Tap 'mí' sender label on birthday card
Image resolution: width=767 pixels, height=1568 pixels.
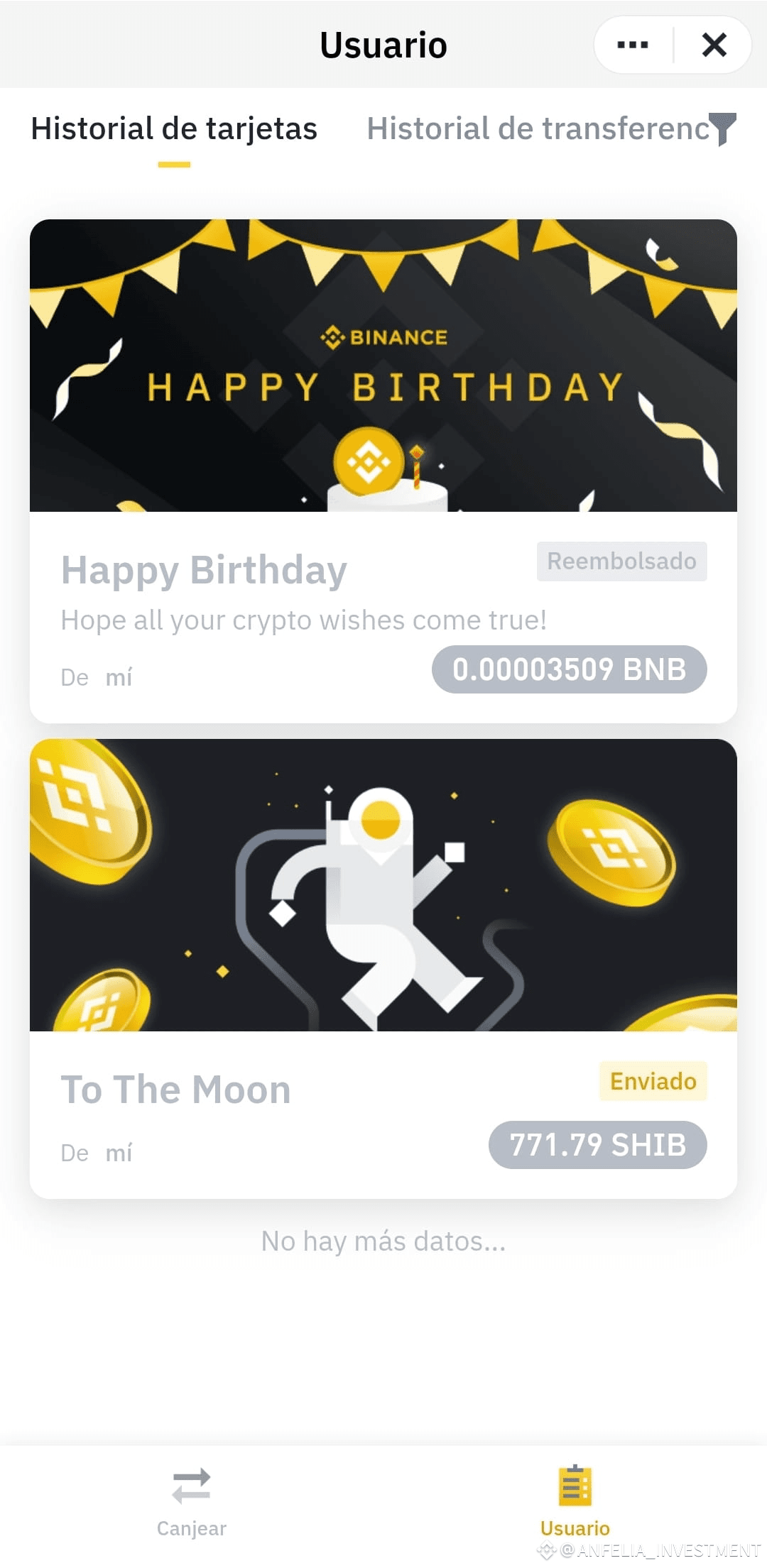tap(119, 676)
